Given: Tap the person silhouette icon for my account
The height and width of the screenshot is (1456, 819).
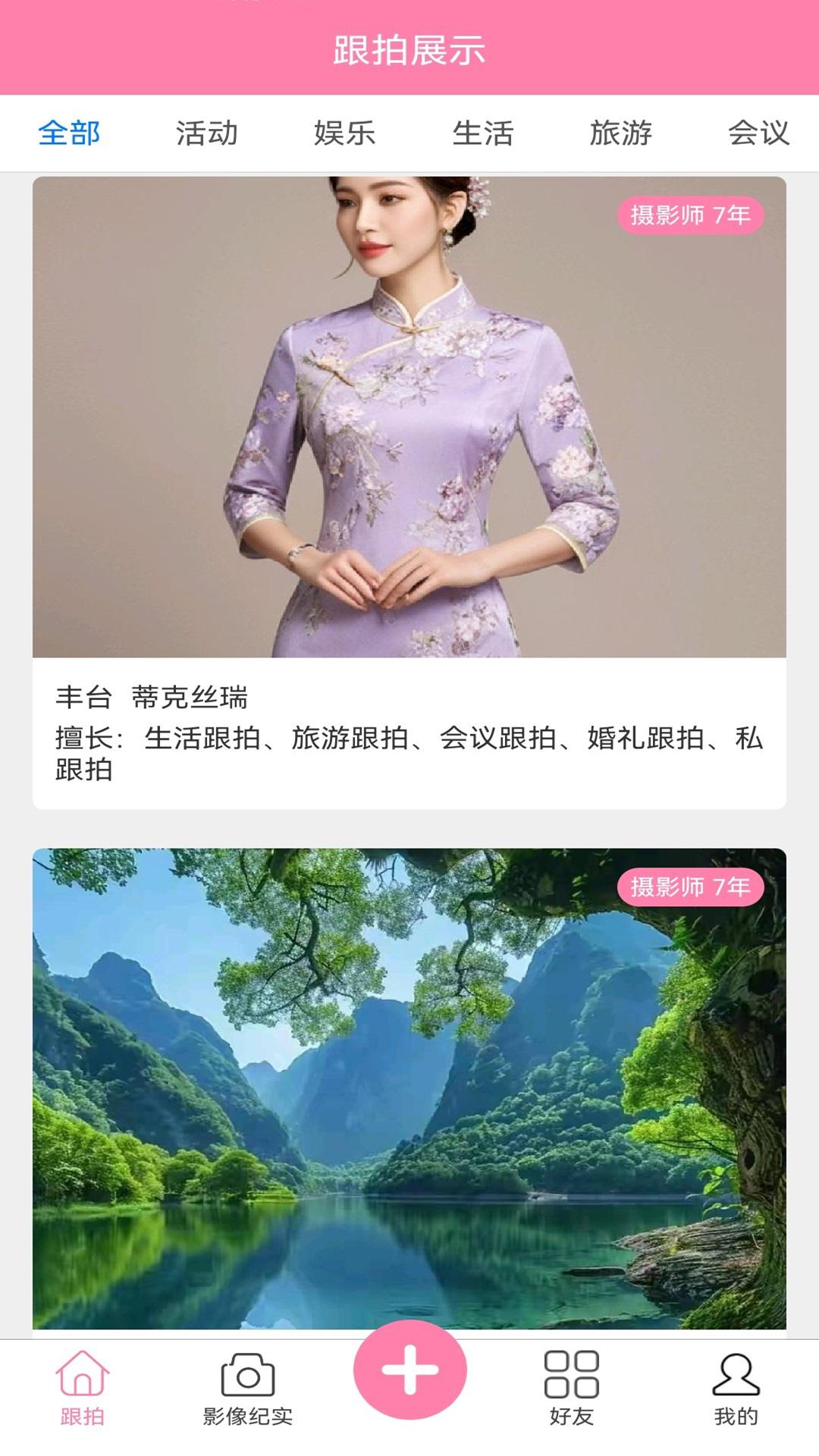Looking at the screenshot, I should 733,1373.
